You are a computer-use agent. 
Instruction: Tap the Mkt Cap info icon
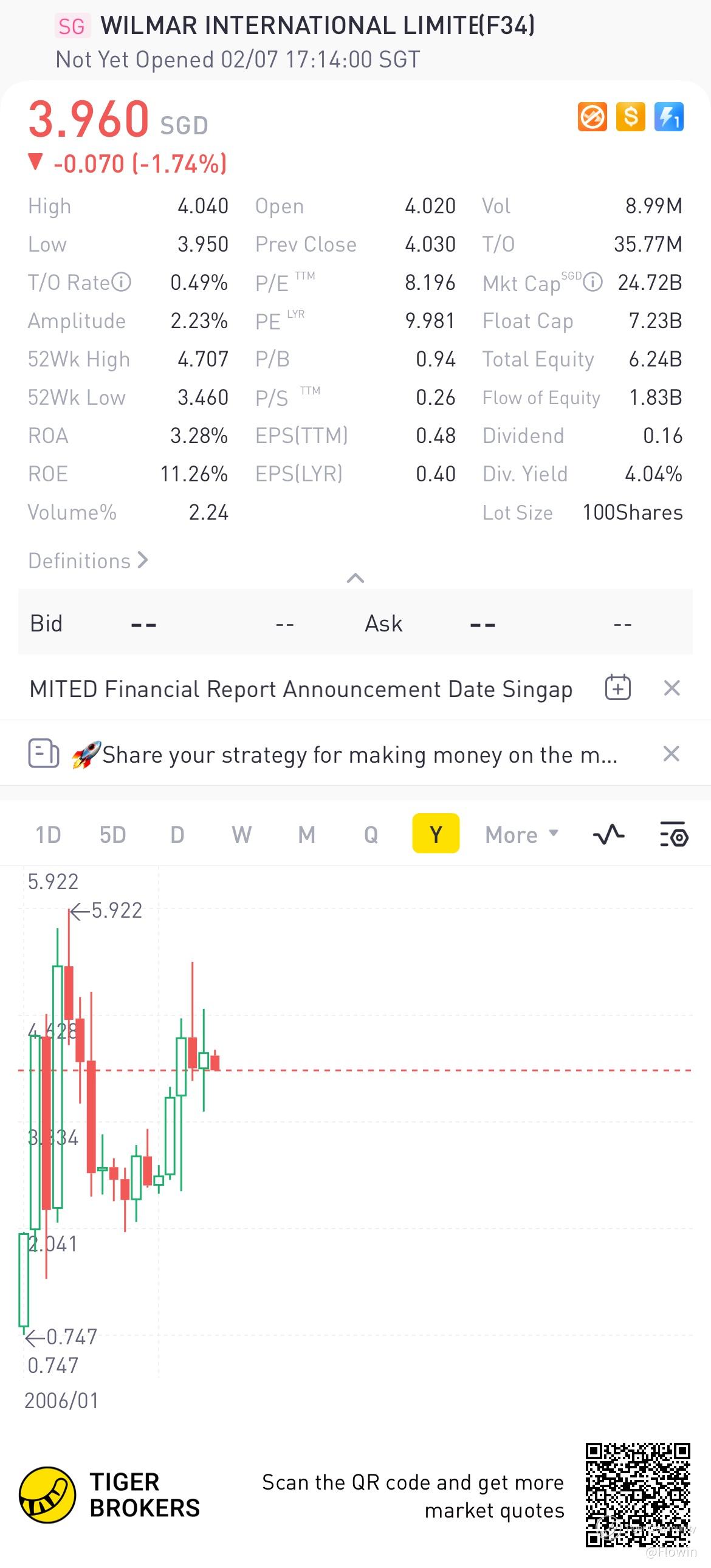click(x=593, y=282)
